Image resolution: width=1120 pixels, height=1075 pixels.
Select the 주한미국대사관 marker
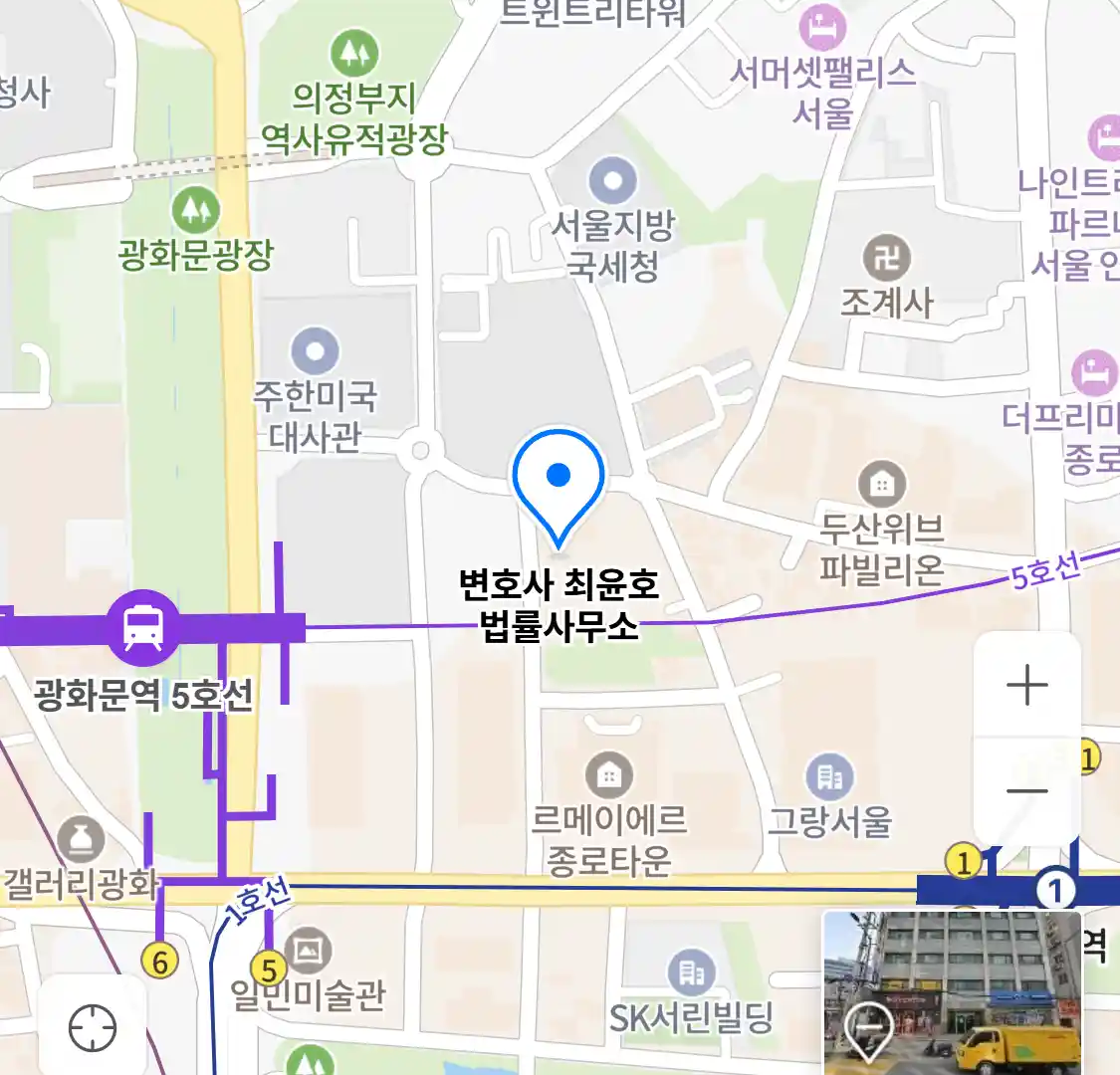pyautogui.click(x=316, y=351)
